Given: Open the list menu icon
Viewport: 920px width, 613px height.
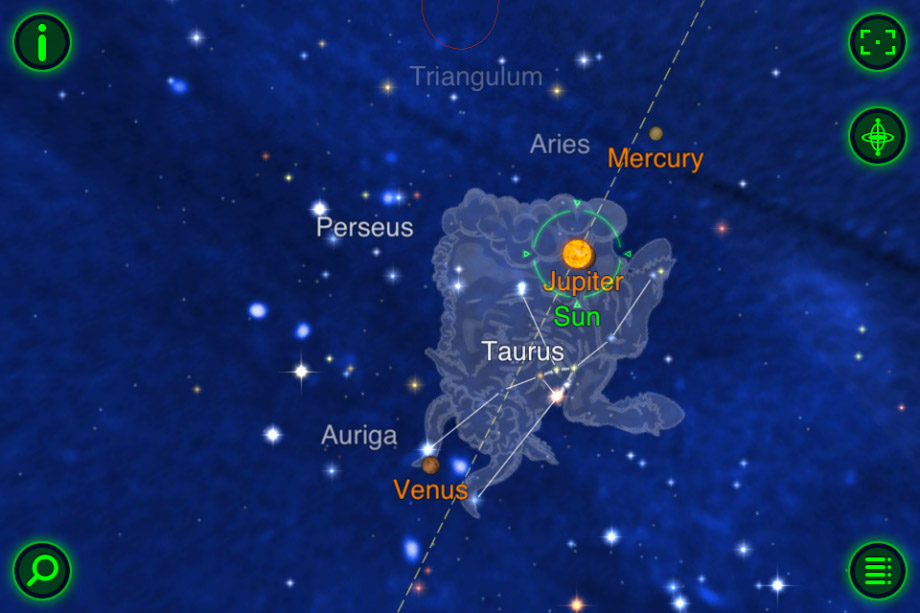Looking at the screenshot, I should pos(877,571).
